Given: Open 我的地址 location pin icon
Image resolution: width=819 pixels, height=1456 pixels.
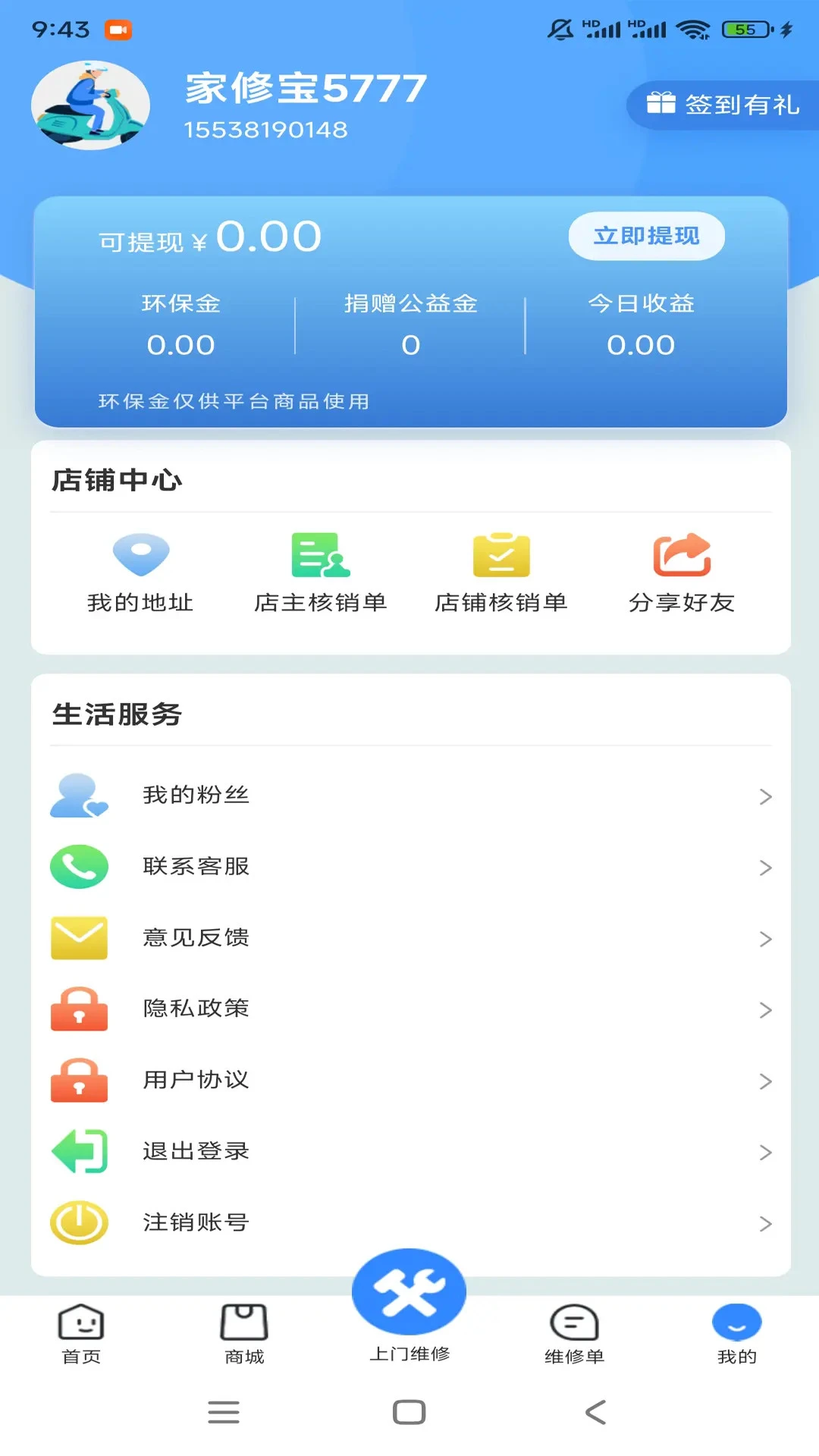Looking at the screenshot, I should click(141, 556).
